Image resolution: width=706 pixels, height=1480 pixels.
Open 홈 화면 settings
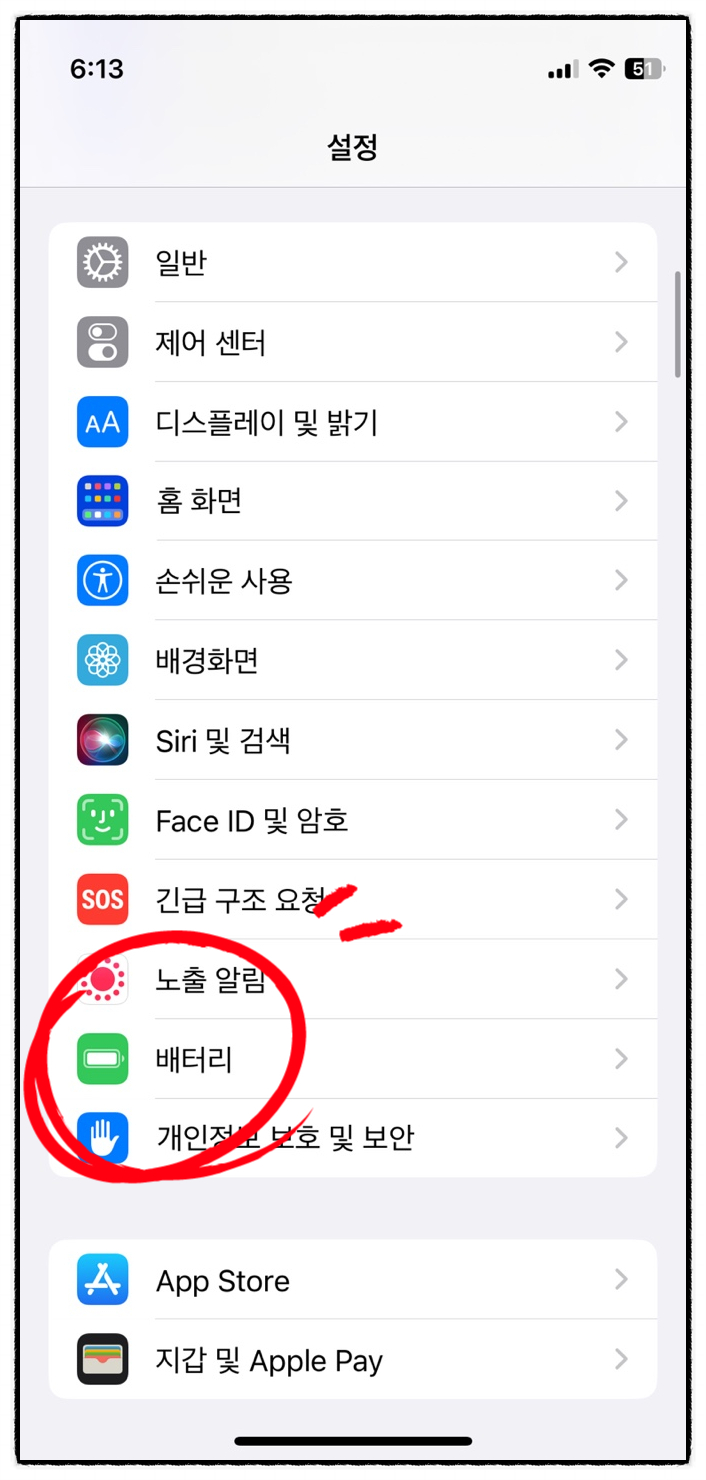click(353, 501)
